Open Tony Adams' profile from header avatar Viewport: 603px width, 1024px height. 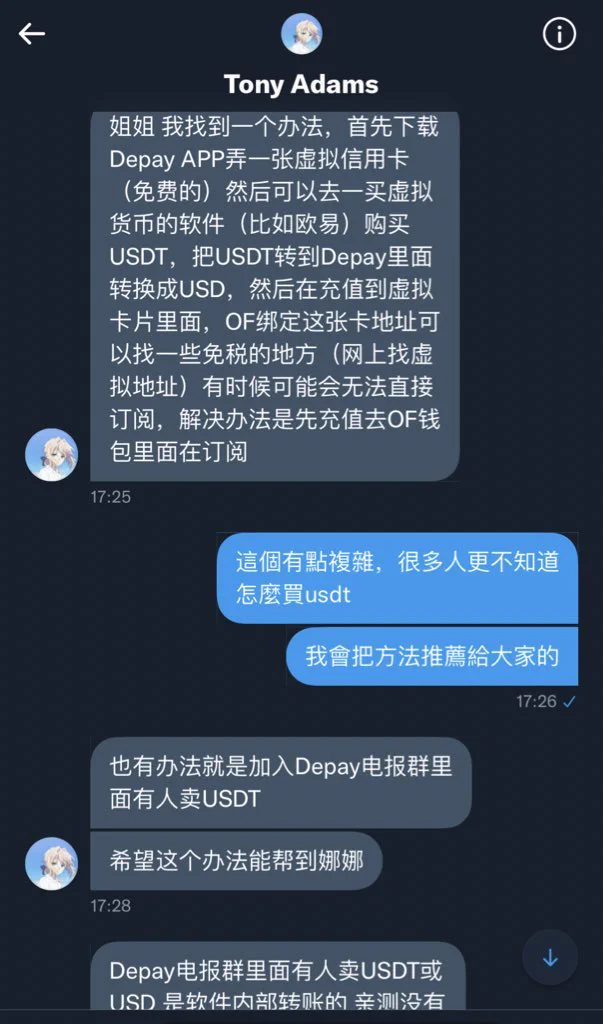(301, 34)
